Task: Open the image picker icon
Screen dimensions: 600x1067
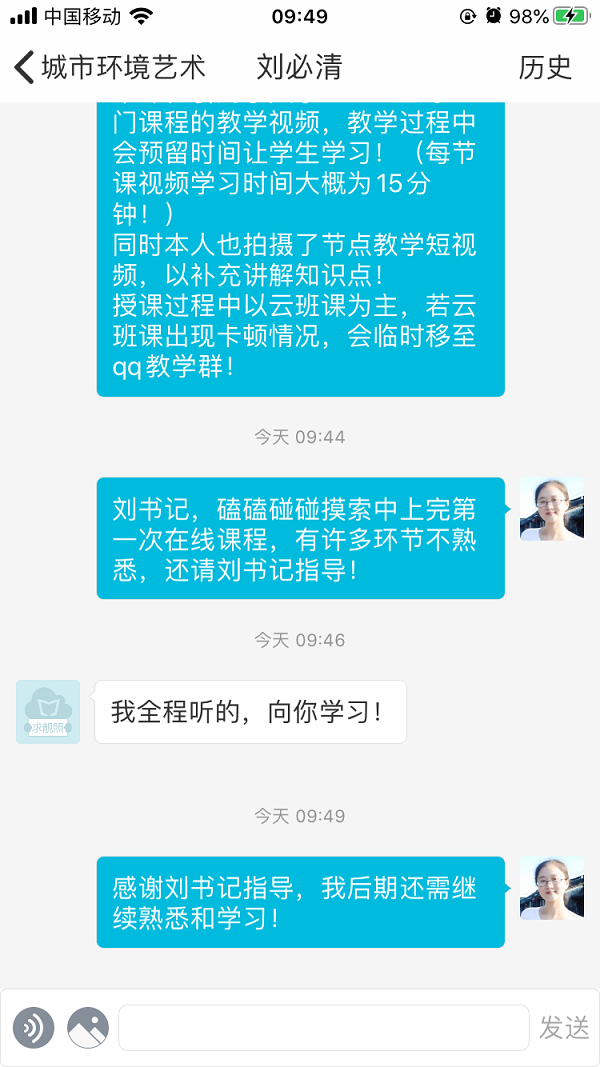Action: click(88, 1027)
